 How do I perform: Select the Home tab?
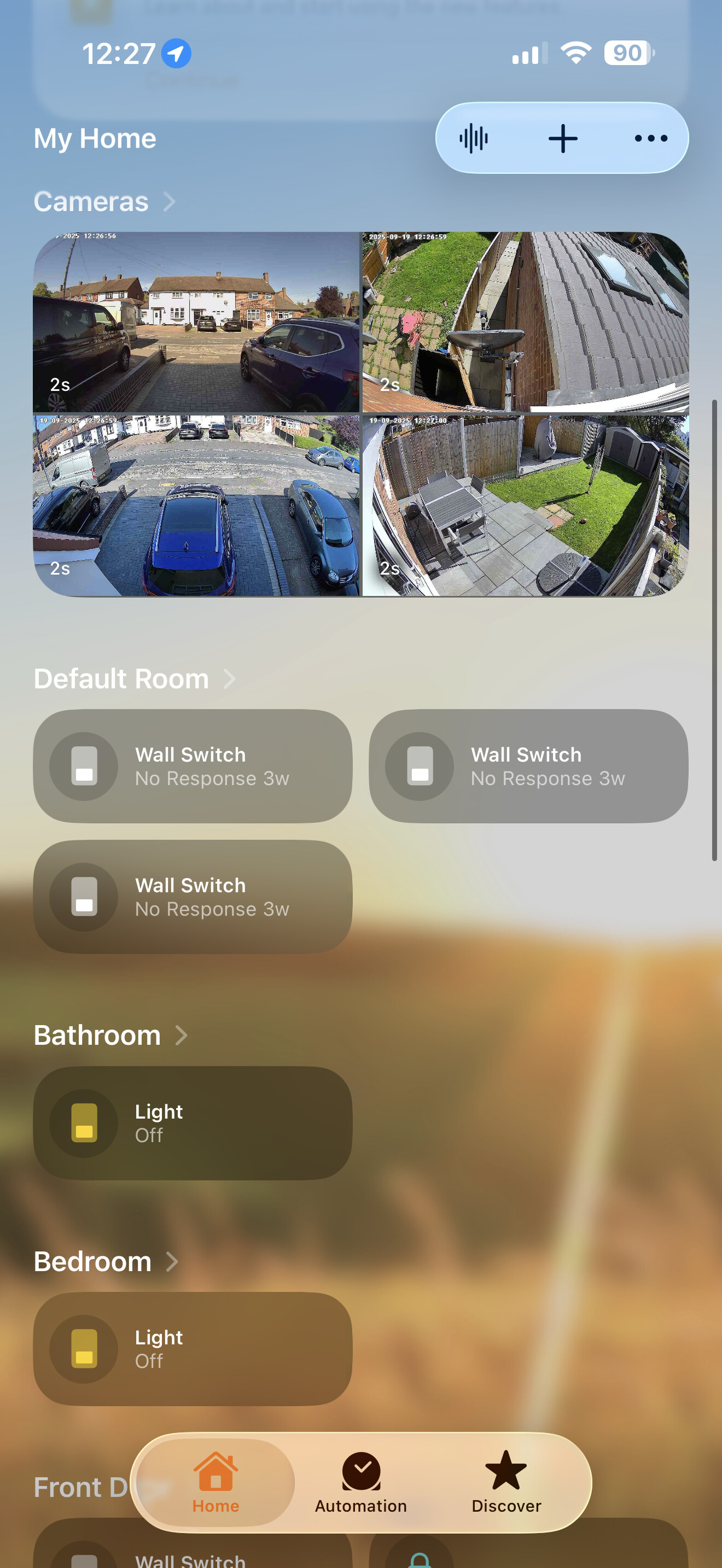(x=216, y=1483)
